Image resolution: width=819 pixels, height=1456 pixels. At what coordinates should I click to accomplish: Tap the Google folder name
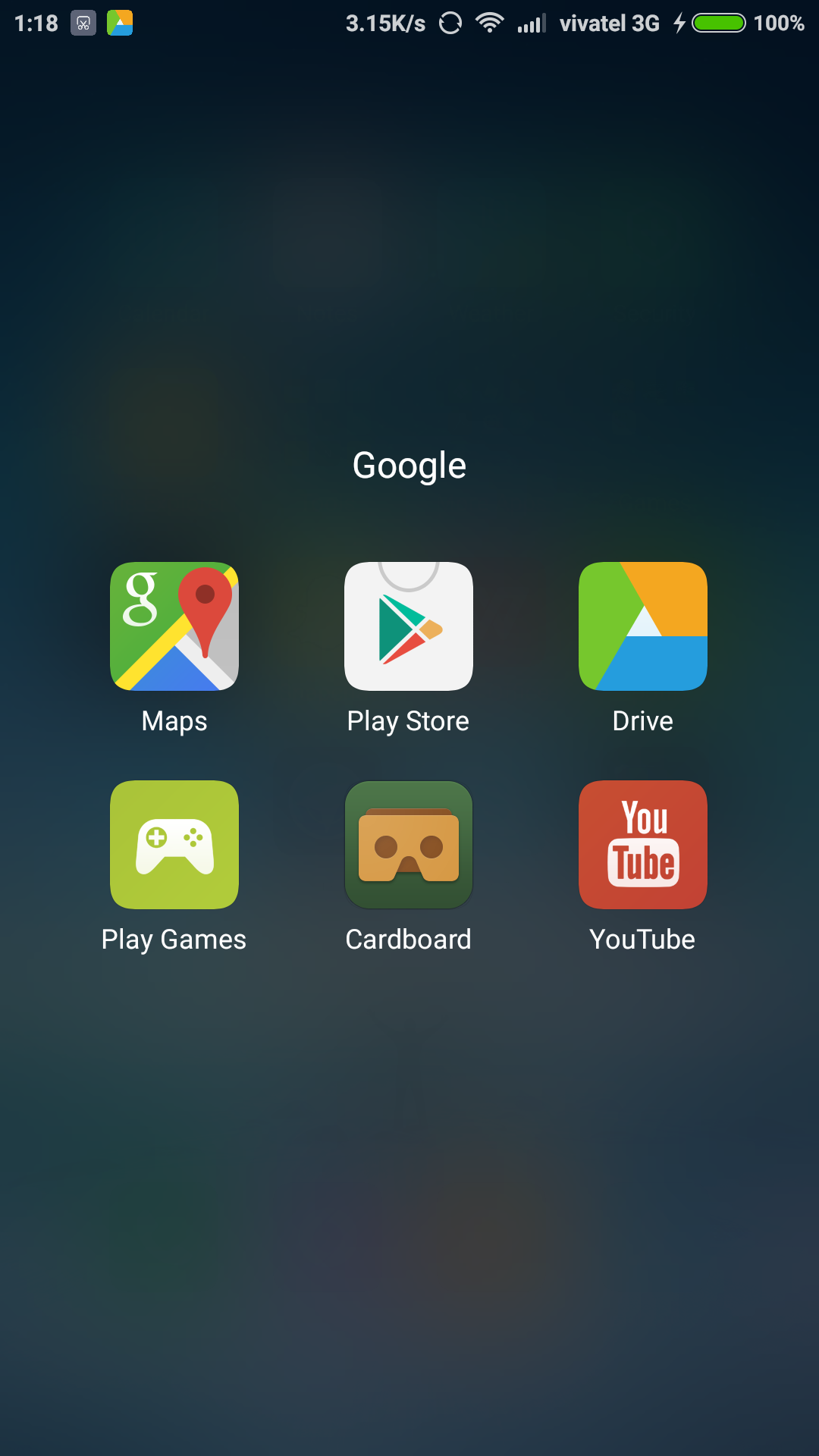coord(409,466)
